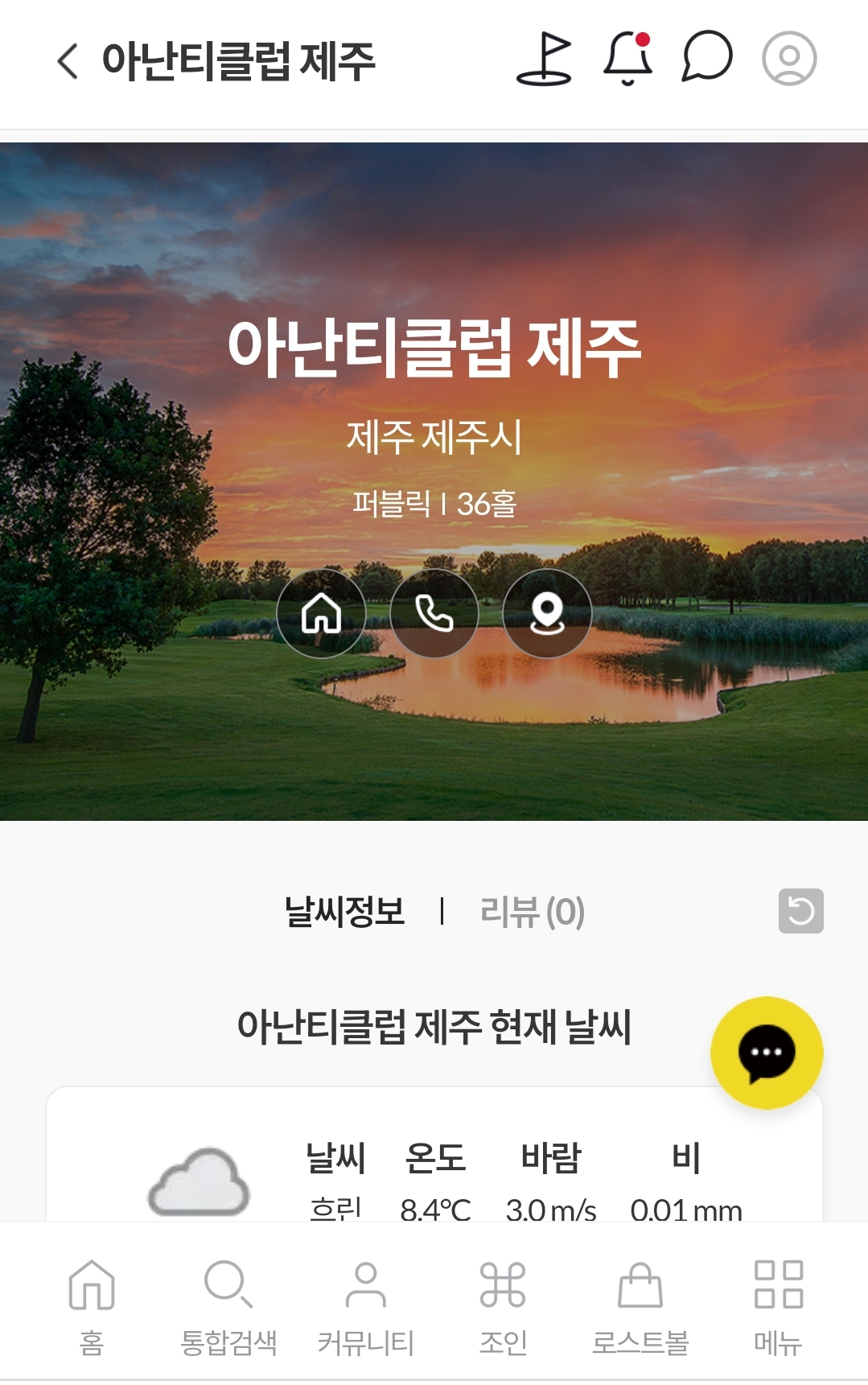Open the notifications bell

[x=627, y=59]
